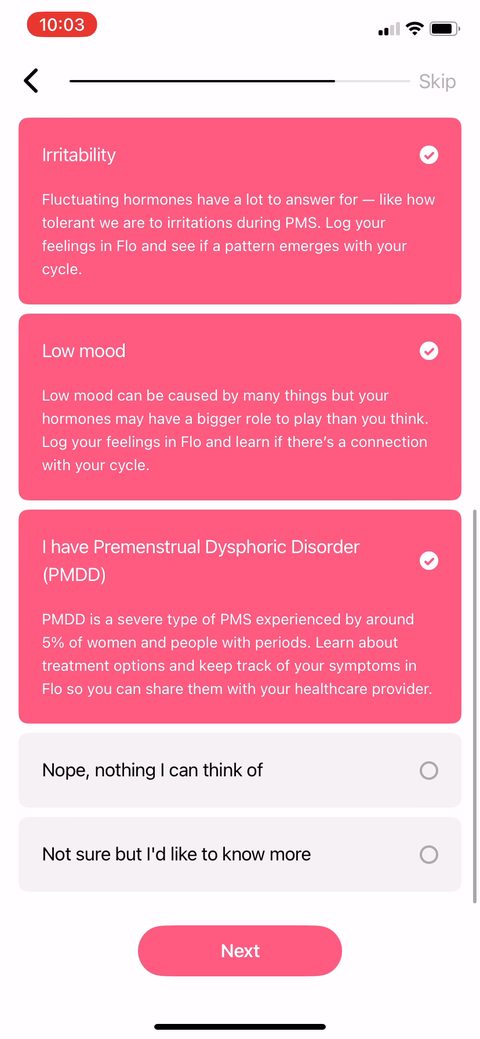Screen dimensions: 480x1039
Task: Deselect the Premenstrual Dysphoric Disorder option
Action: pos(239,616)
